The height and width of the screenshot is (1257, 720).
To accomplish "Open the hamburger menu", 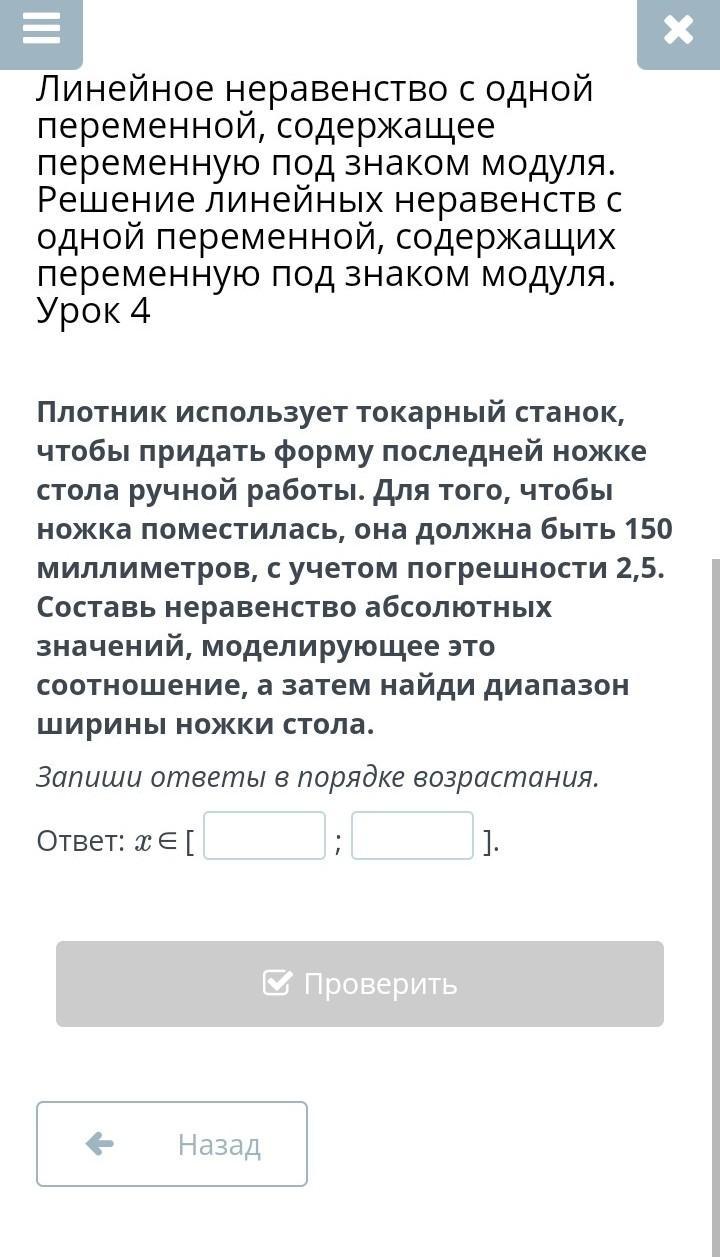I will point(41,30).
